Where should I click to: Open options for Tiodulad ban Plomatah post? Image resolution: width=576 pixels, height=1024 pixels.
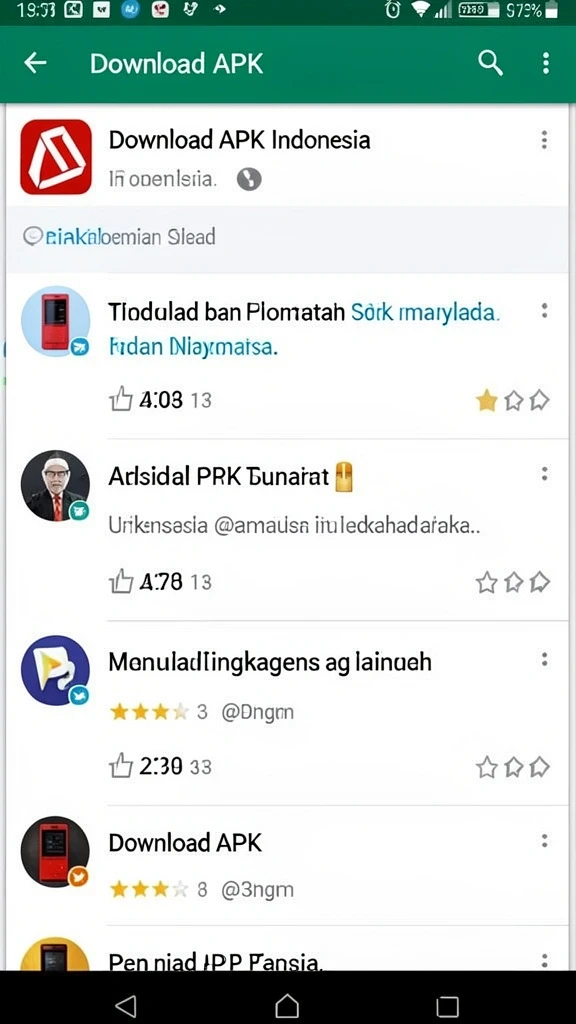click(544, 311)
